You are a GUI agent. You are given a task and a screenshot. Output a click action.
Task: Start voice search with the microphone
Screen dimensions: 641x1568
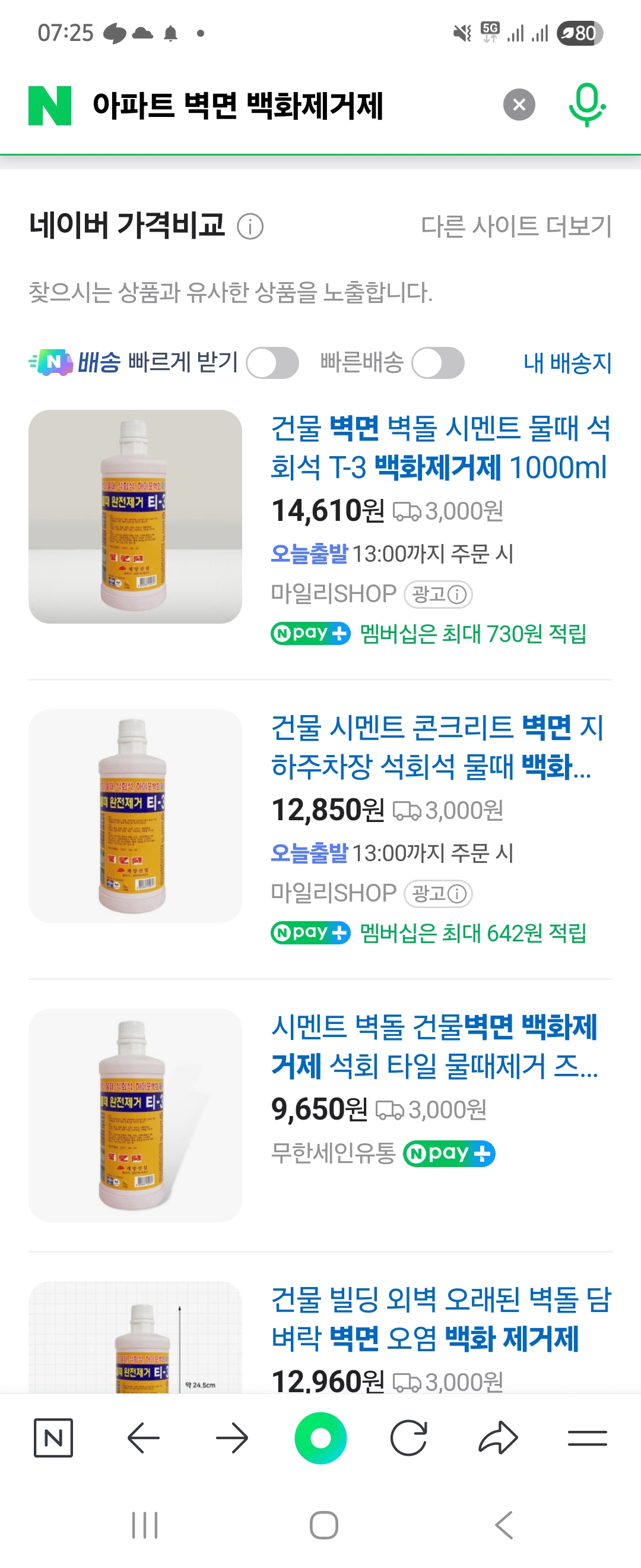pos(586,105)
